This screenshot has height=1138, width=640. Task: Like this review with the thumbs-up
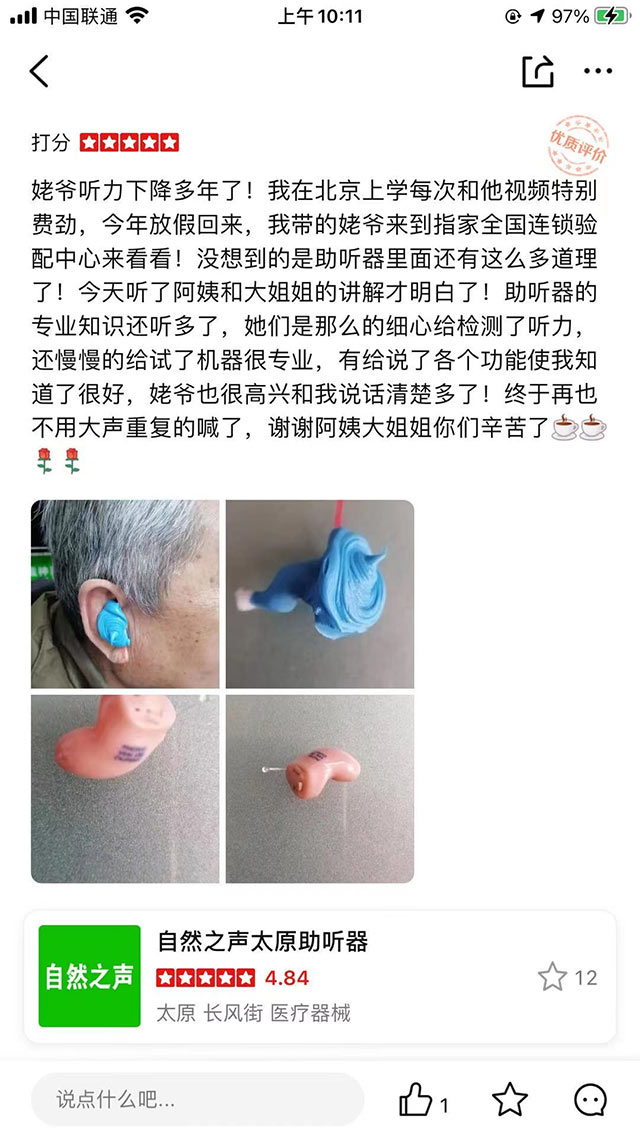point(417,1100)
